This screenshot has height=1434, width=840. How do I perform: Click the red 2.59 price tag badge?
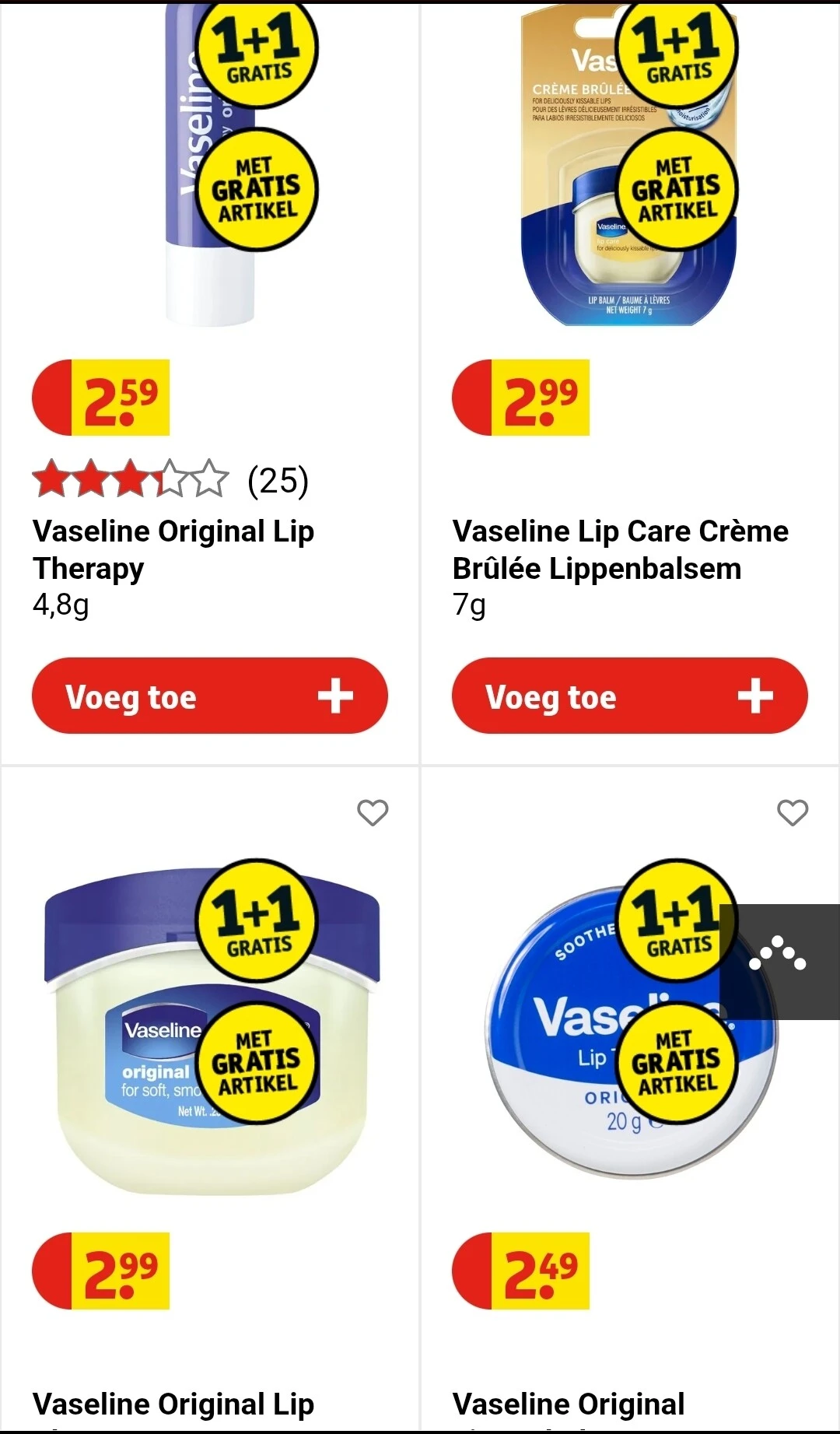pos(100,398)
